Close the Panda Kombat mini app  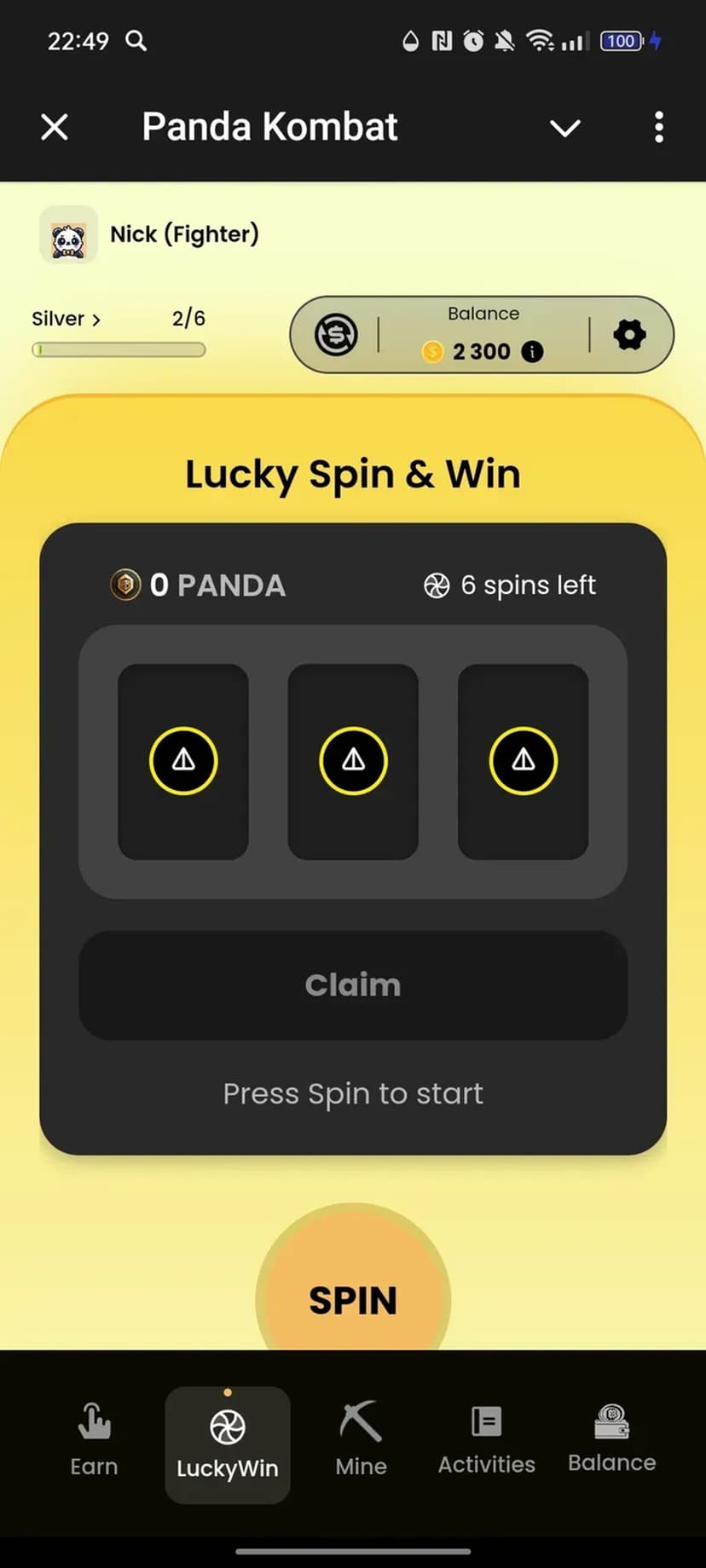[x=55, y=128]
